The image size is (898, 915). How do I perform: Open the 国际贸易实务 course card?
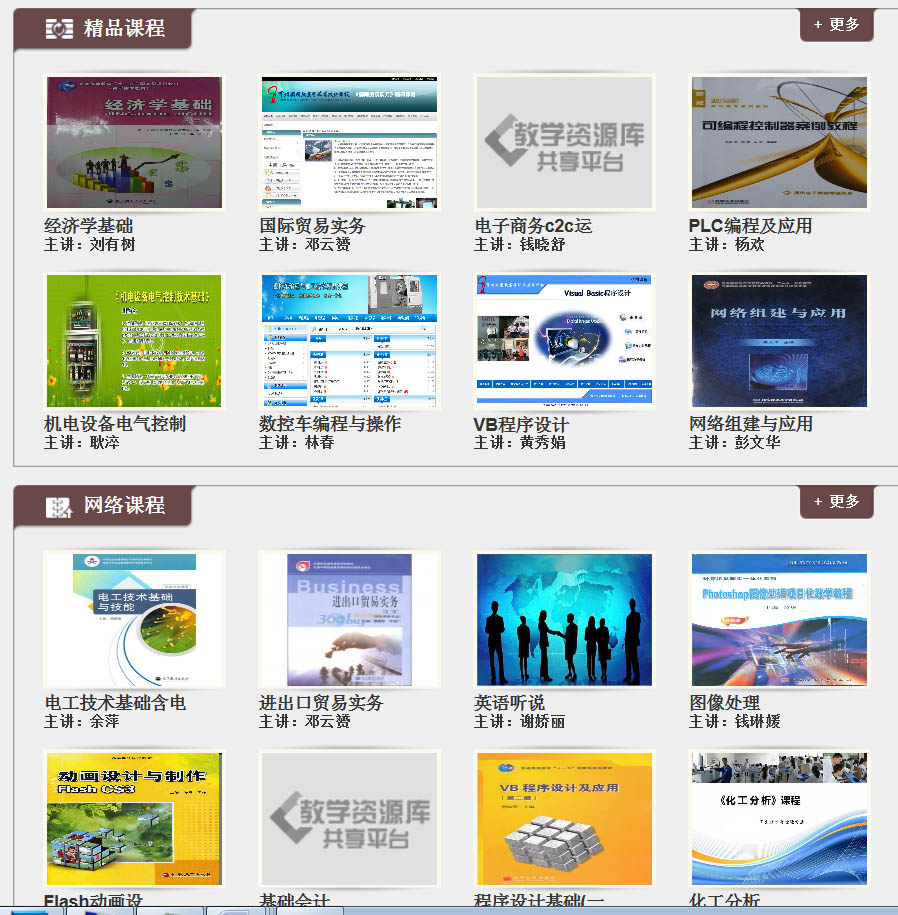[349, 142]
